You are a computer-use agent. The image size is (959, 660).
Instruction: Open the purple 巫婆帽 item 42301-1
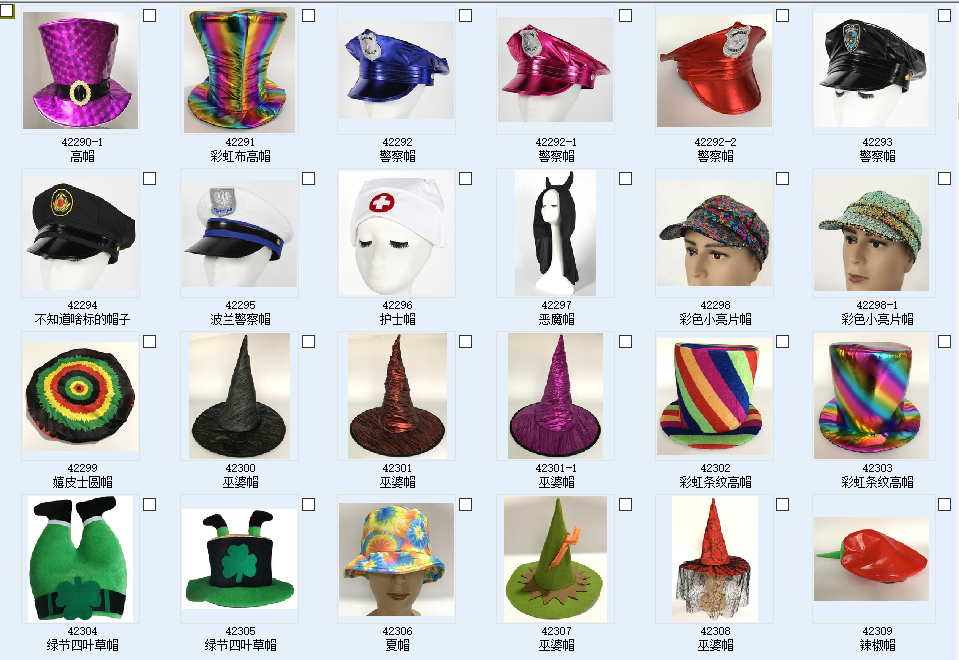pyautogui.click(x=555, y=396)
